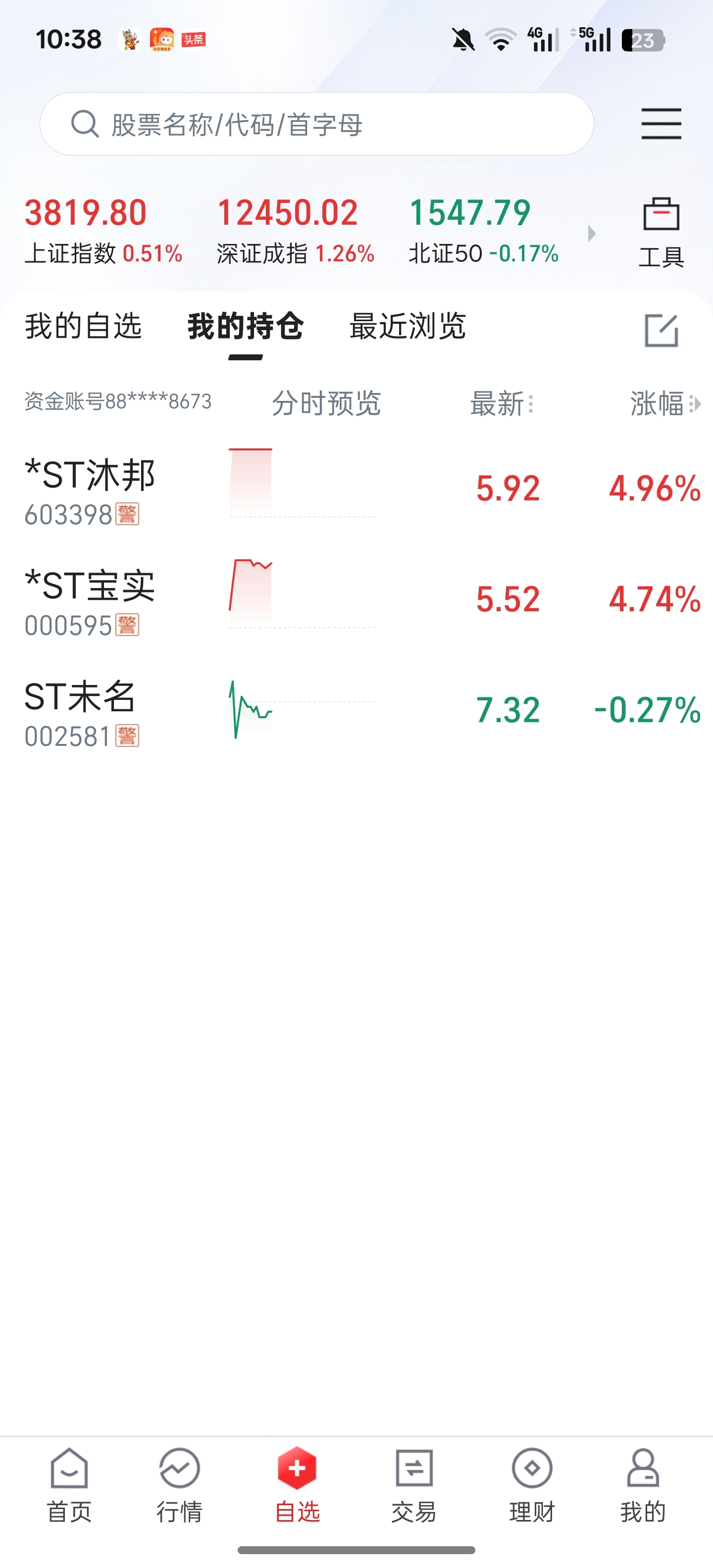Tap the stock search box
Image resolution: width=713 pixels, height=1568 pixels.
(316, 124)
